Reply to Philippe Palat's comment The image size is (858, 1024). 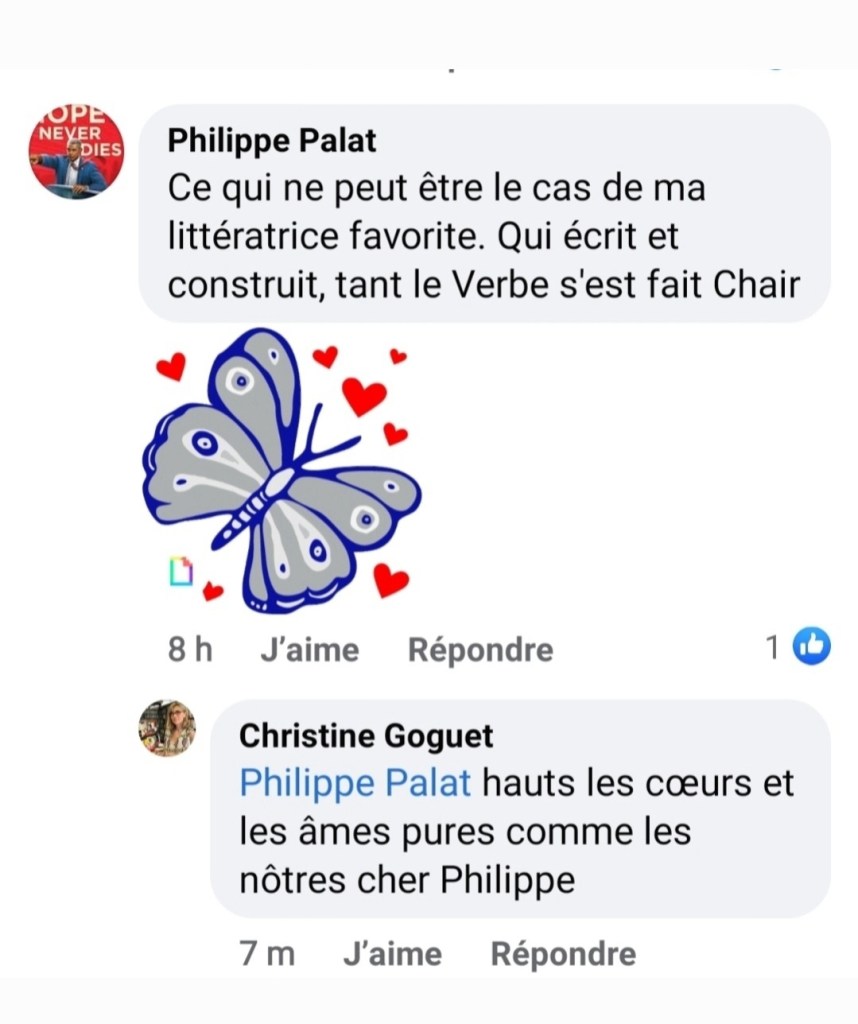click(480, 650)
